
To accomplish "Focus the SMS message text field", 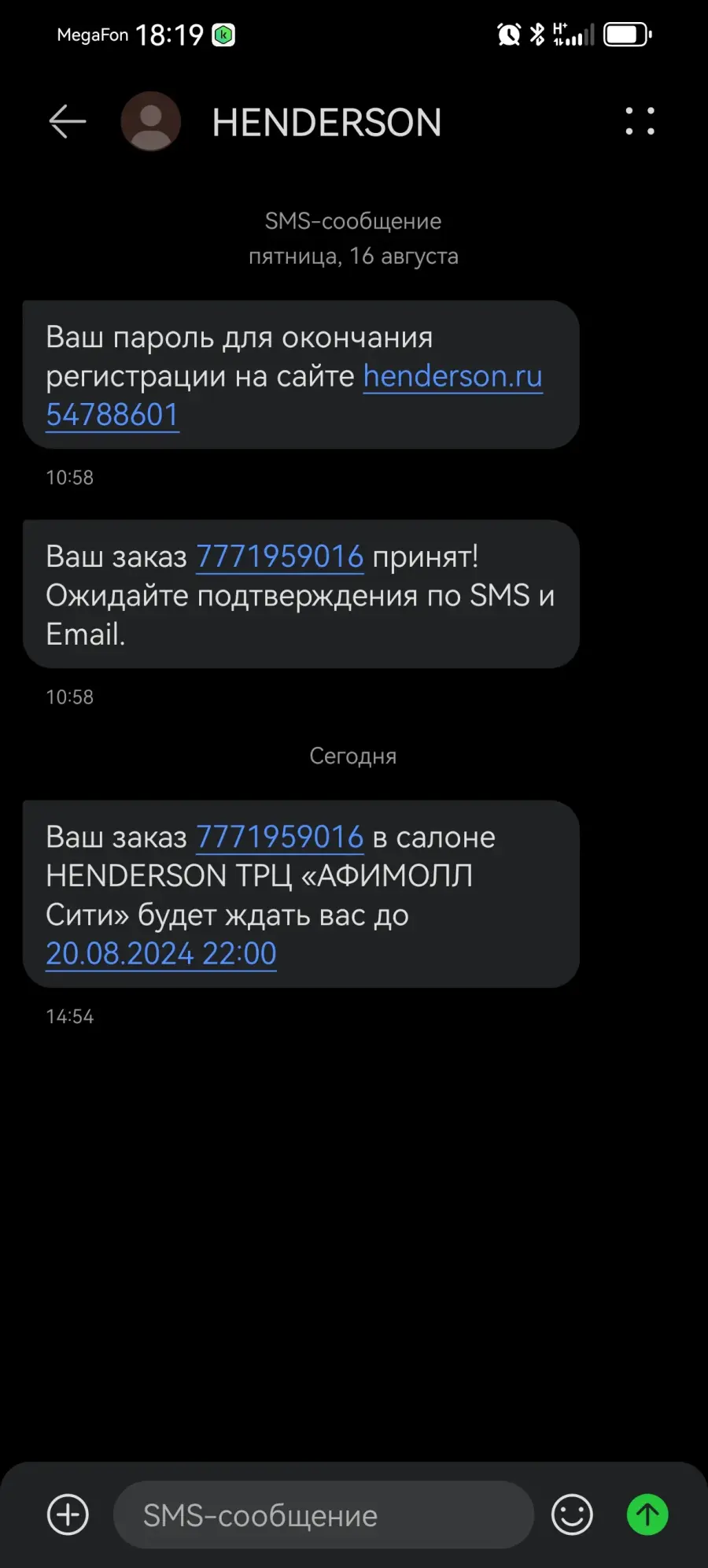I will click(x=323, y=1514).
